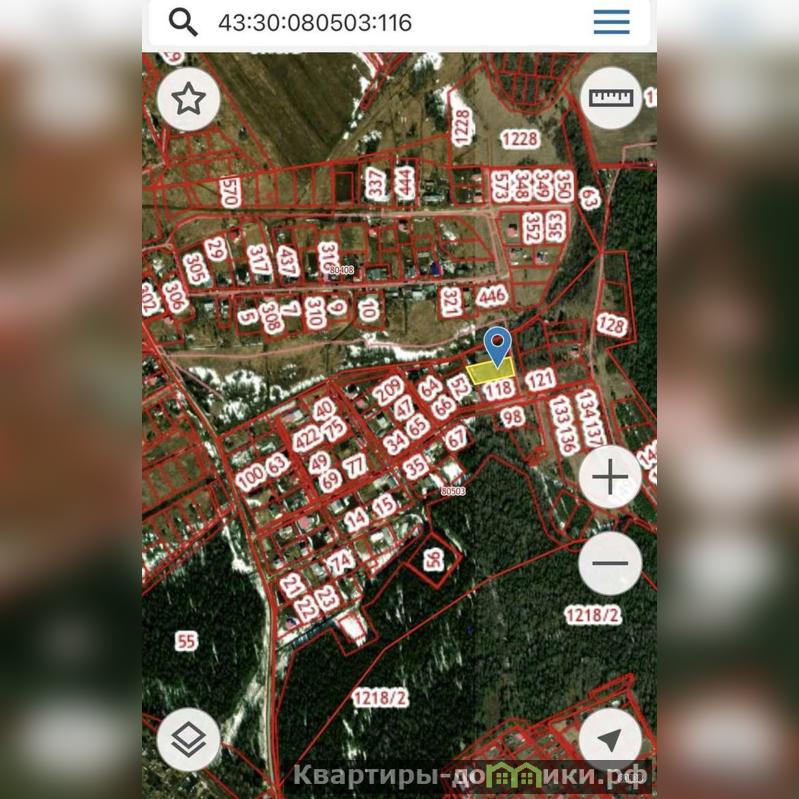This screenshot has height=799, width=799.
Task: Open the hamburger menu
Action: 611,22
